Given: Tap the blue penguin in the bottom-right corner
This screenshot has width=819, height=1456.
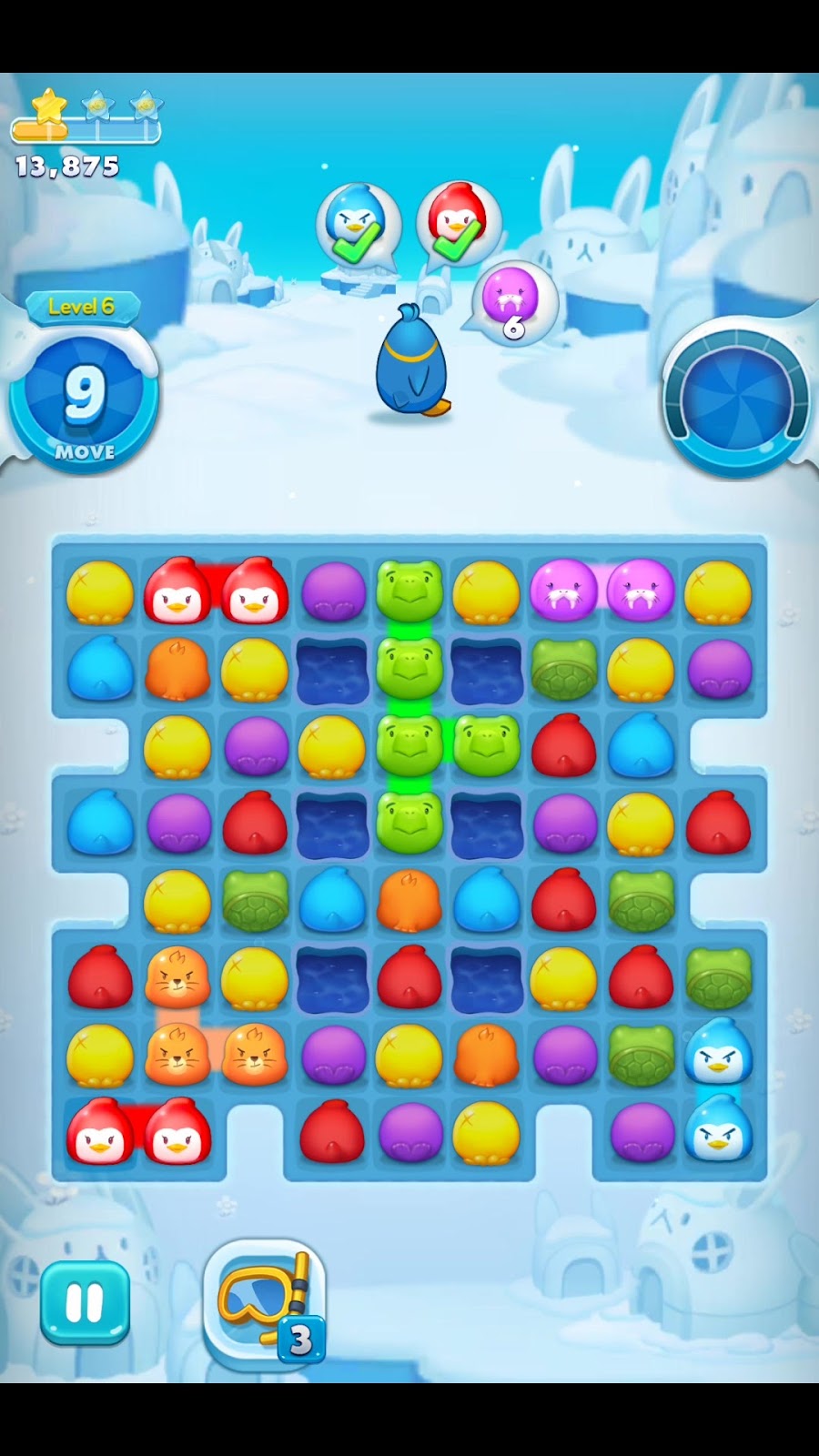Looking at the screenshot, I should pos(718,1133).
